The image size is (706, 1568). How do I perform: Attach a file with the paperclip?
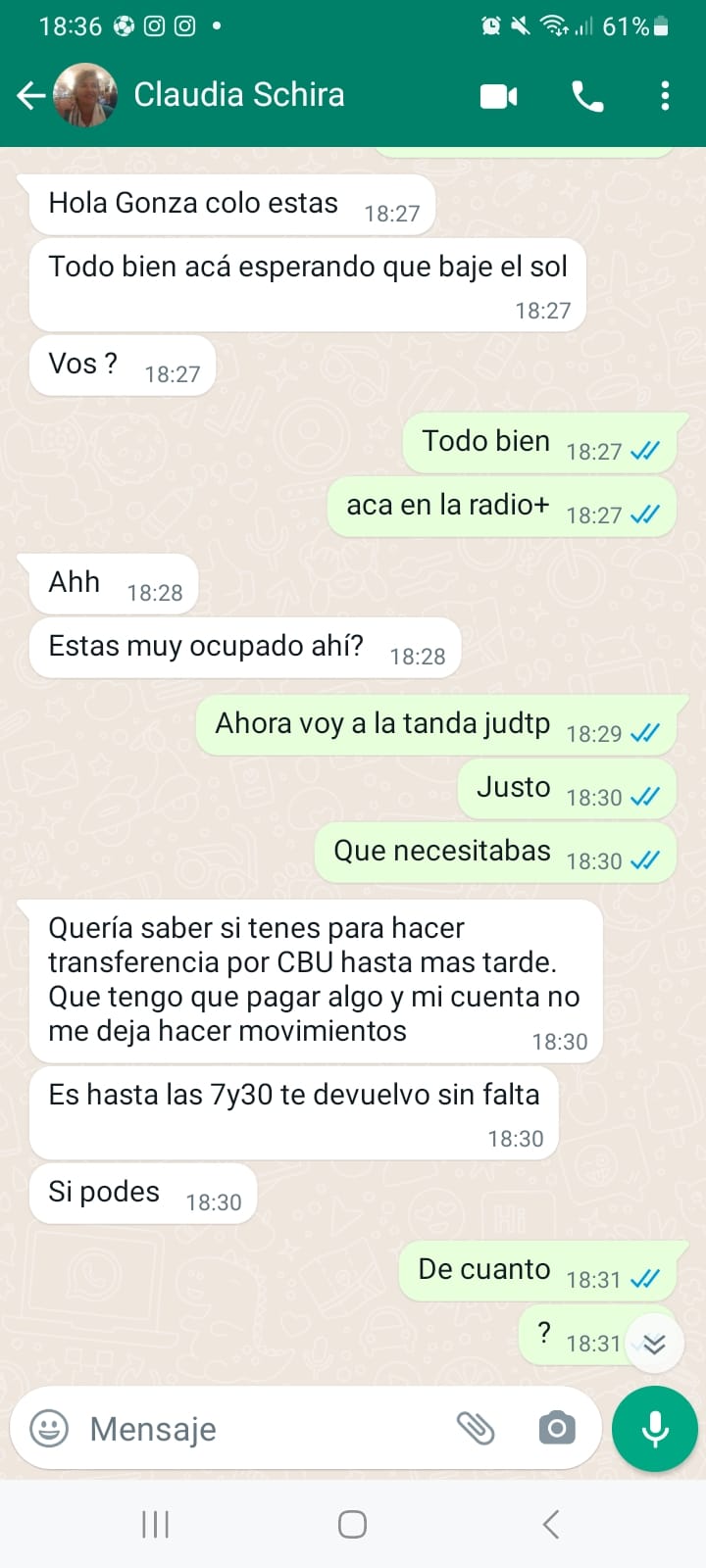476,1428
